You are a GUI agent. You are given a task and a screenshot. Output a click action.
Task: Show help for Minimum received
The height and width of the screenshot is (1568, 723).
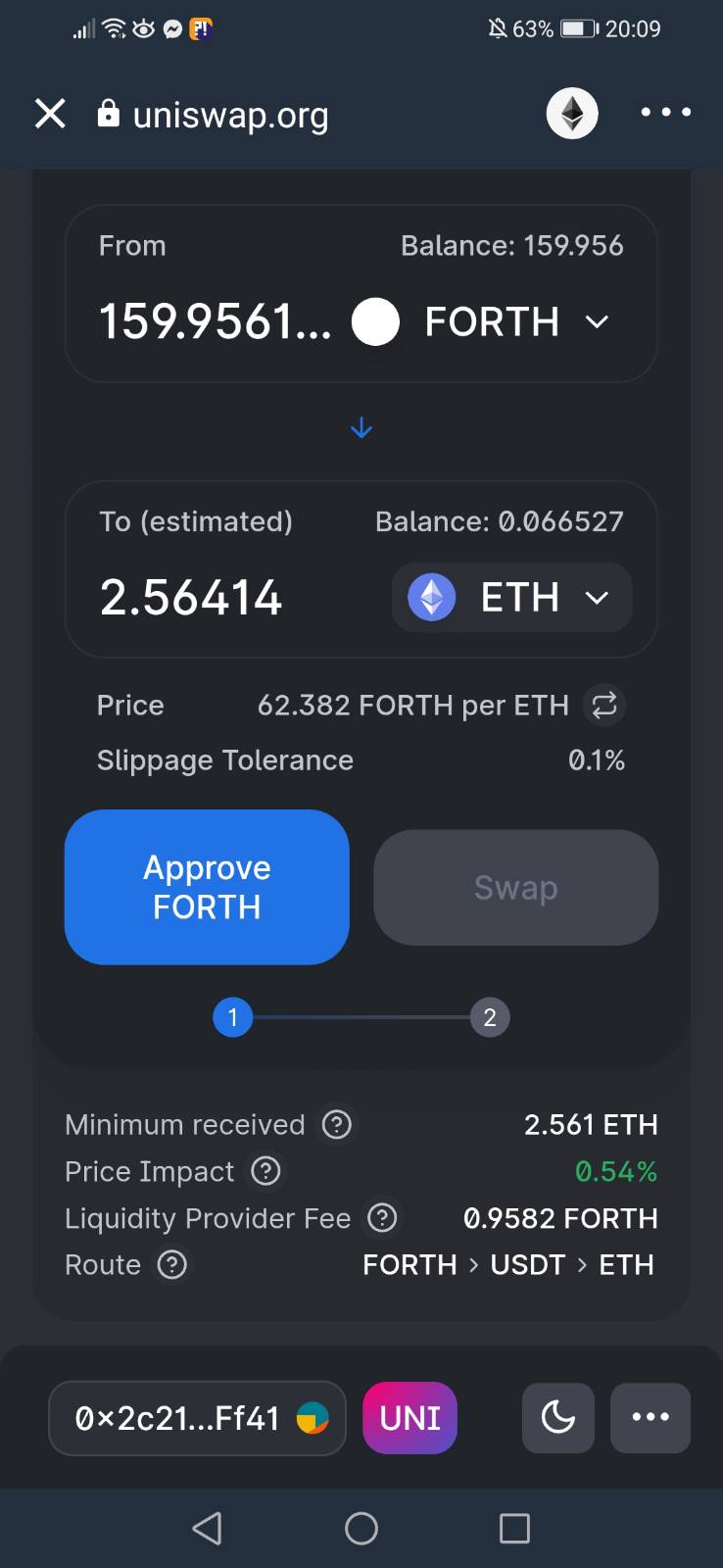tap(337, 1124)
